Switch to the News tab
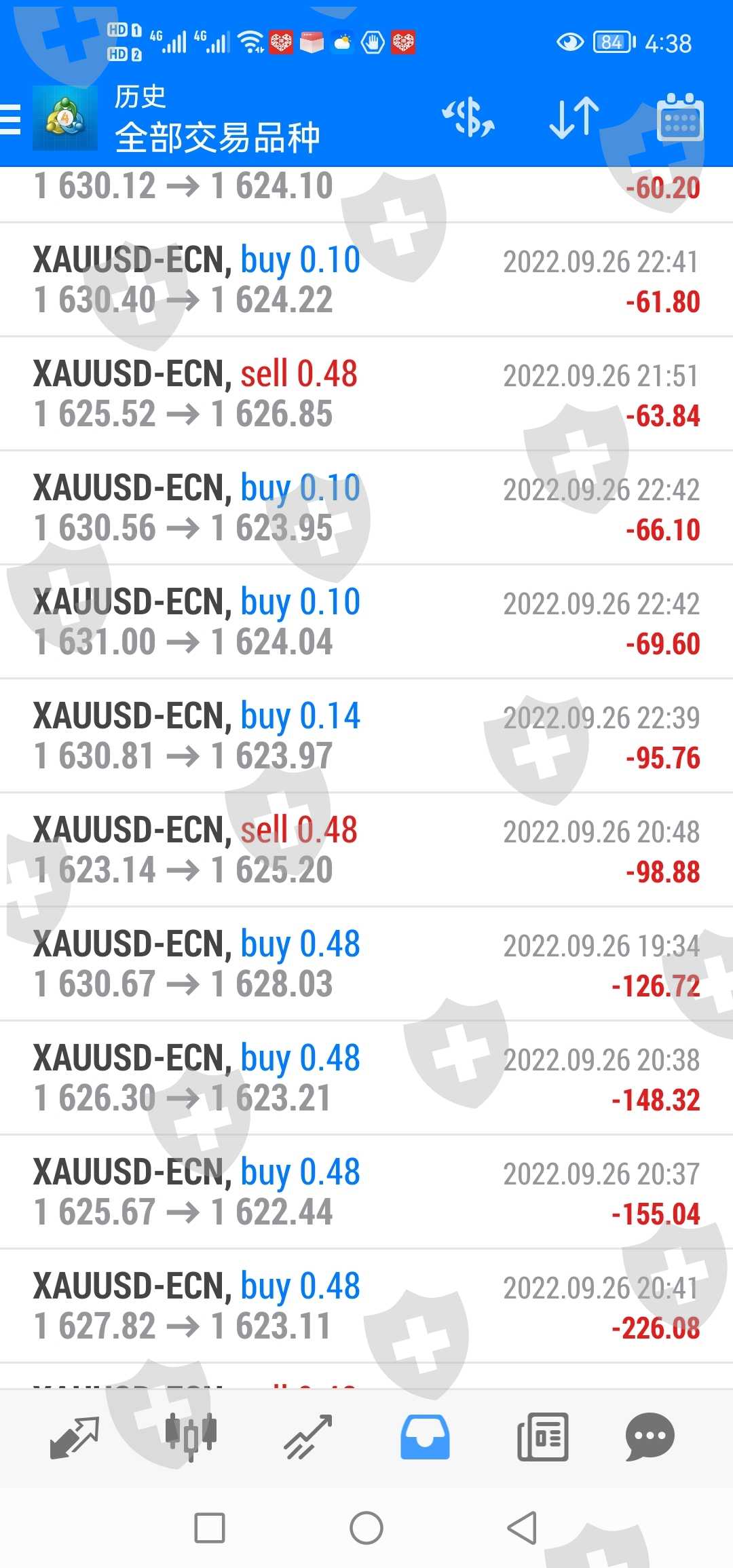 [x=542, y=1438]
